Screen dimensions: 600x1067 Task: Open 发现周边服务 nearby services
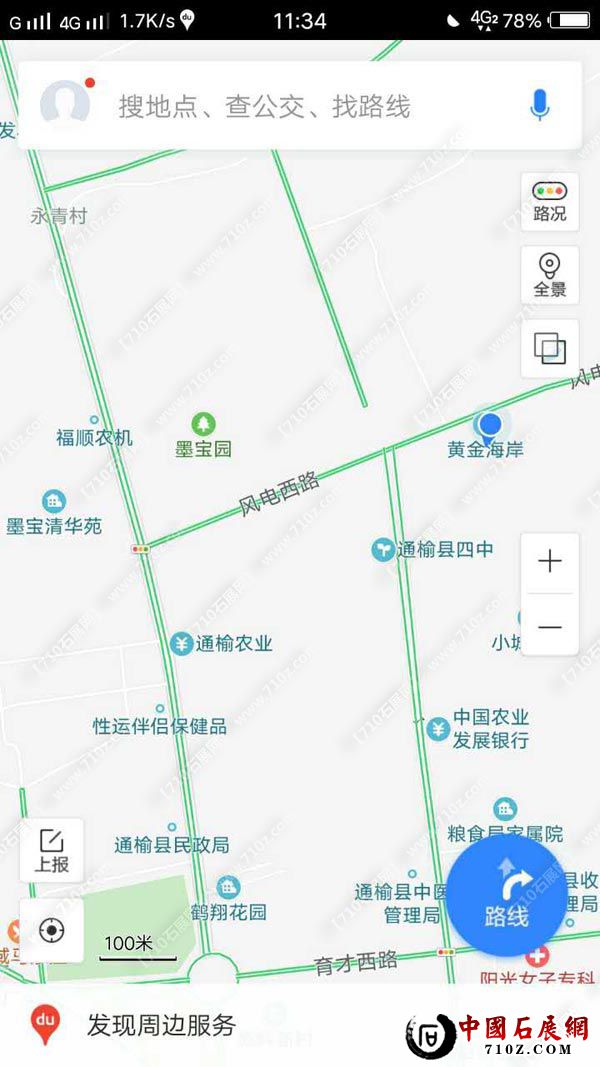point(160,1025)
